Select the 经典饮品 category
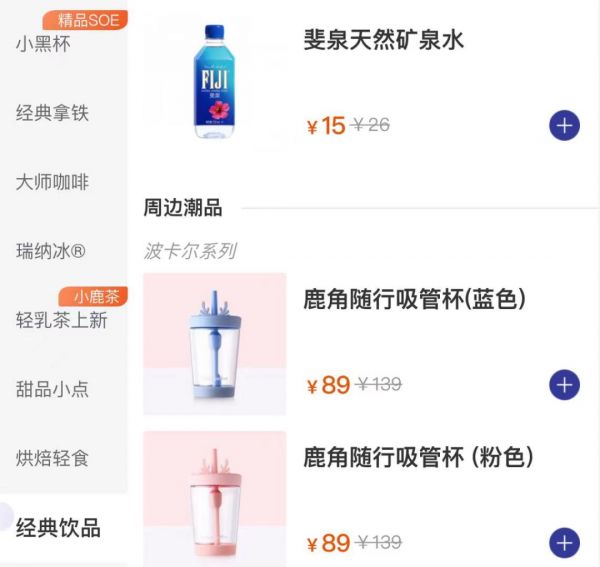This screenshot has height=567, width=600. tap(58, 528)
